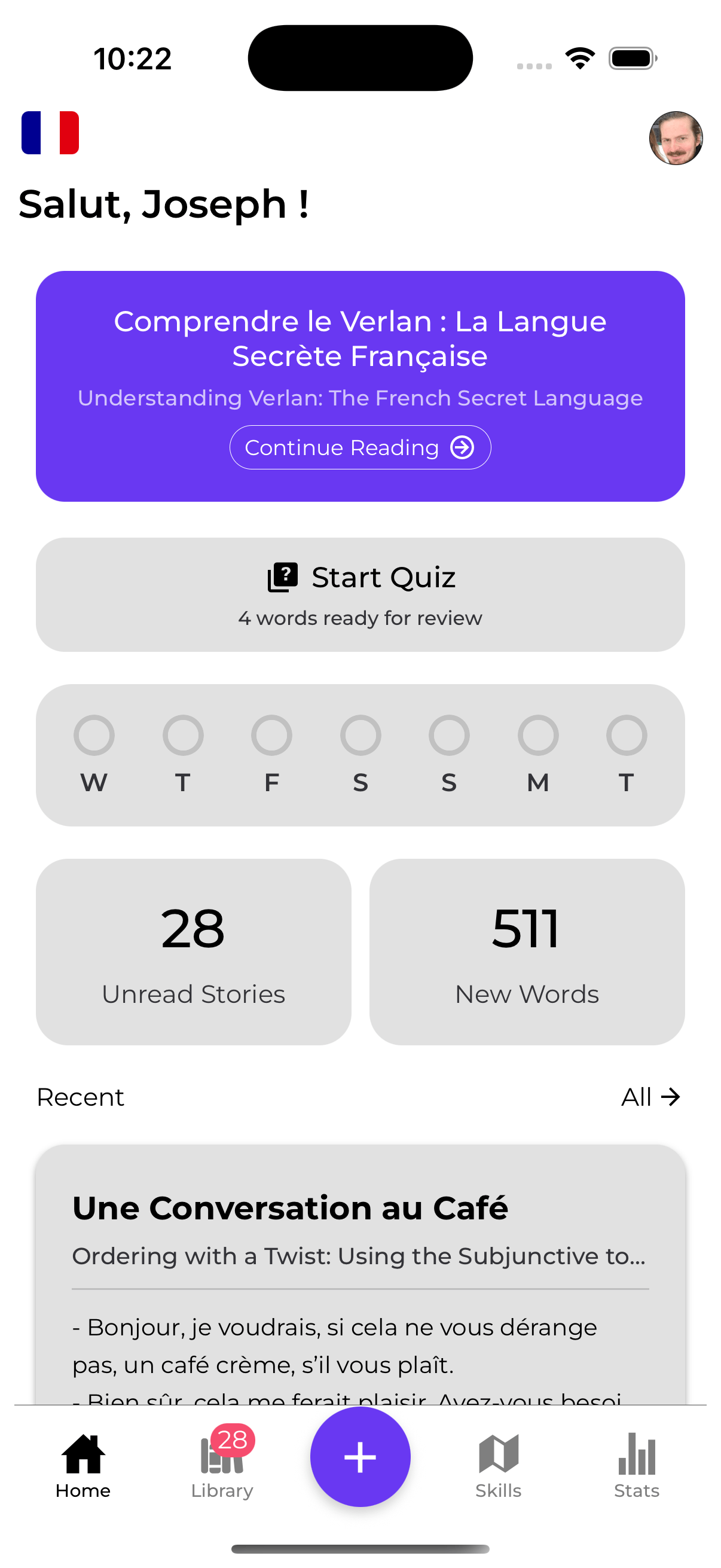Switch to the Library tab
721x1568 pixels.
222,1465
